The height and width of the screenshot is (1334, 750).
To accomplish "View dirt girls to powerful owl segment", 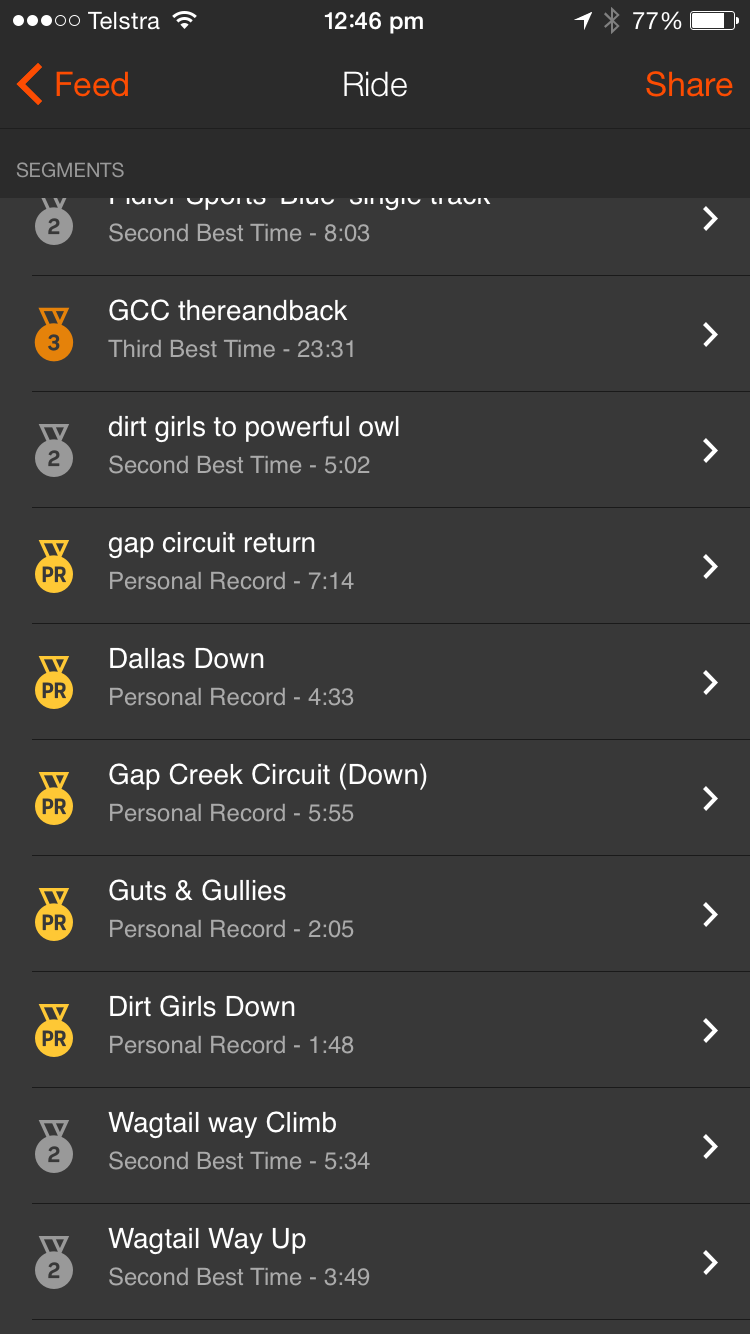I will tap(375, 450).
